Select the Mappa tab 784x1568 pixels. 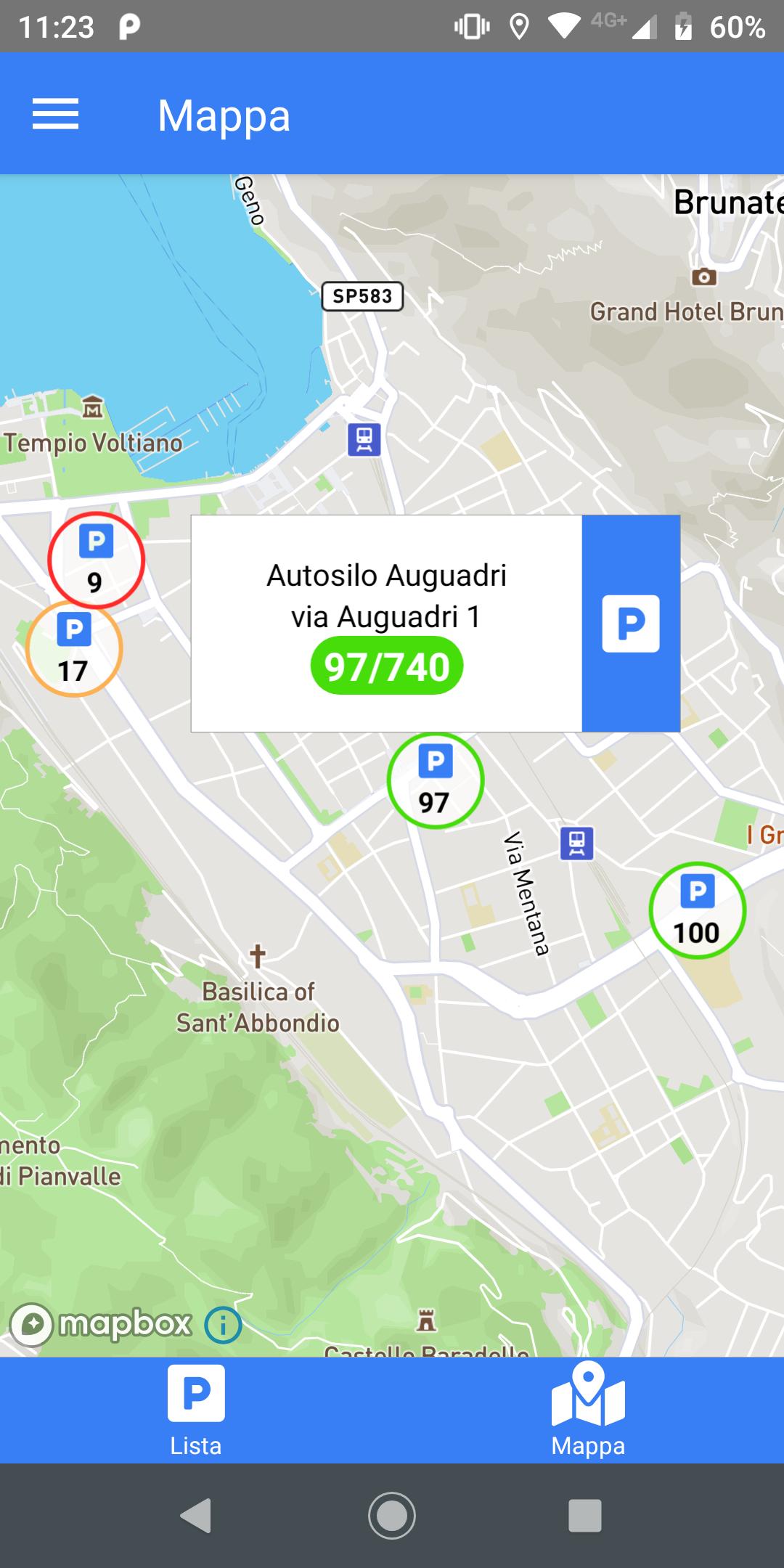pyautogui.click(x=588, y=1410)
